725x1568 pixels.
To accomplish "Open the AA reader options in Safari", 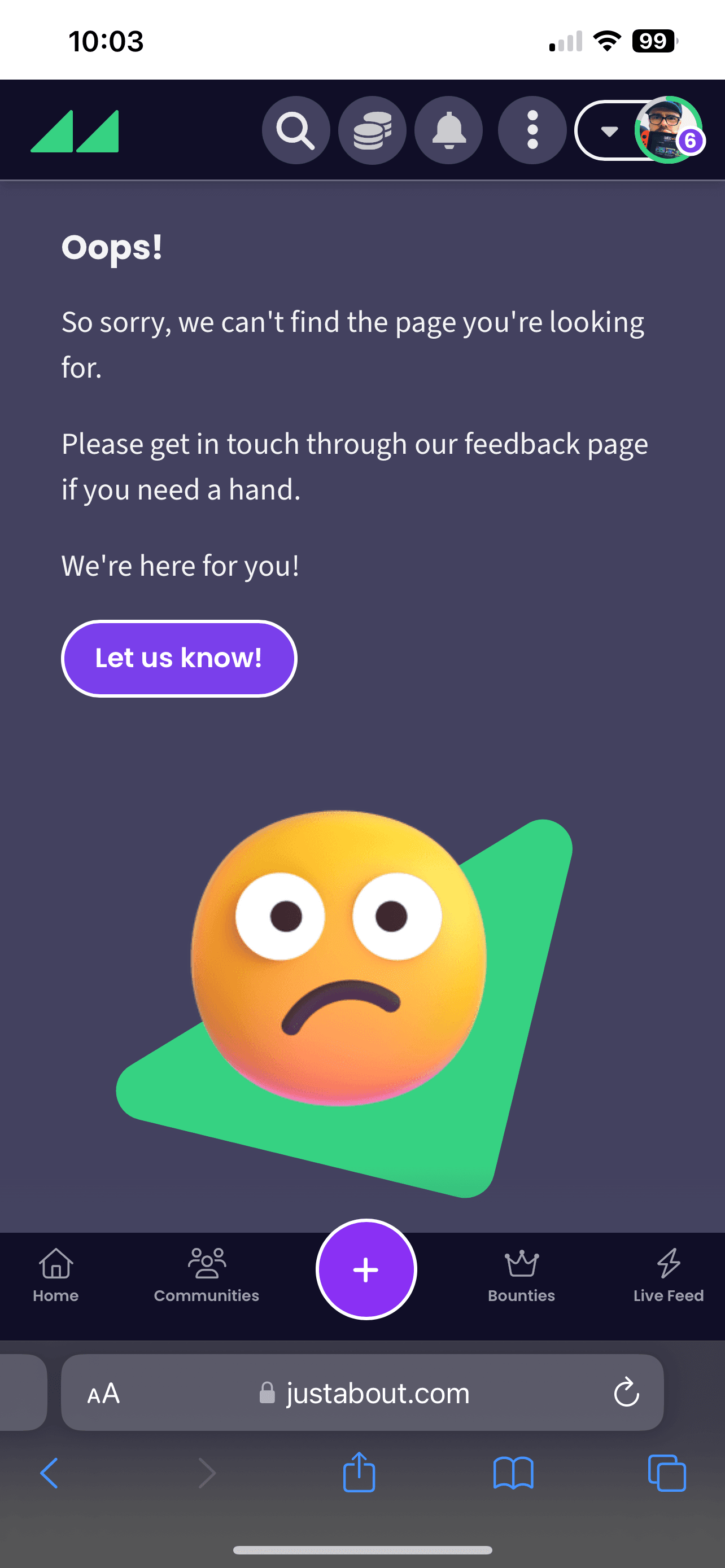I will click(103, 1392).
